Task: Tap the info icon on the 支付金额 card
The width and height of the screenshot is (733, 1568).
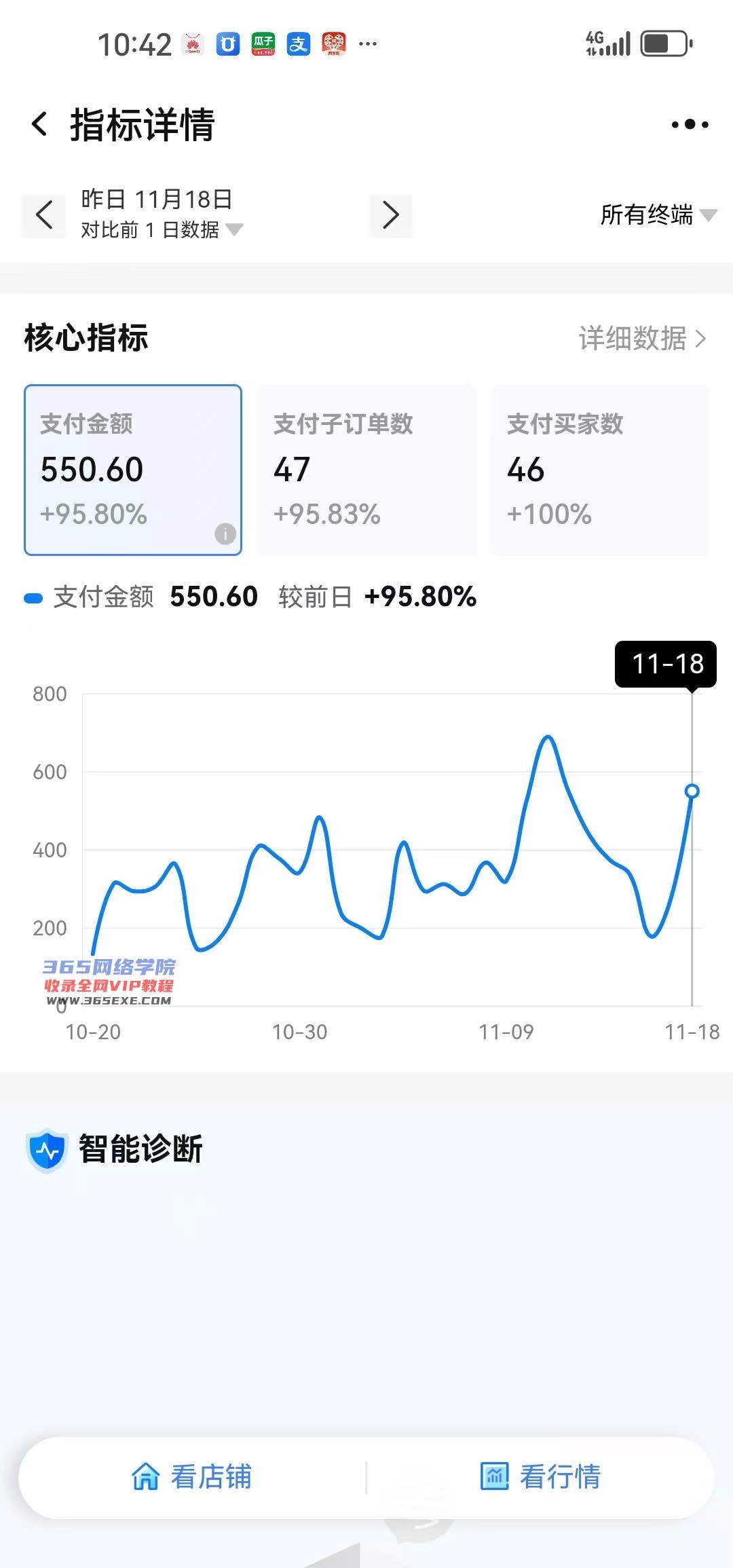Action: 224,536
